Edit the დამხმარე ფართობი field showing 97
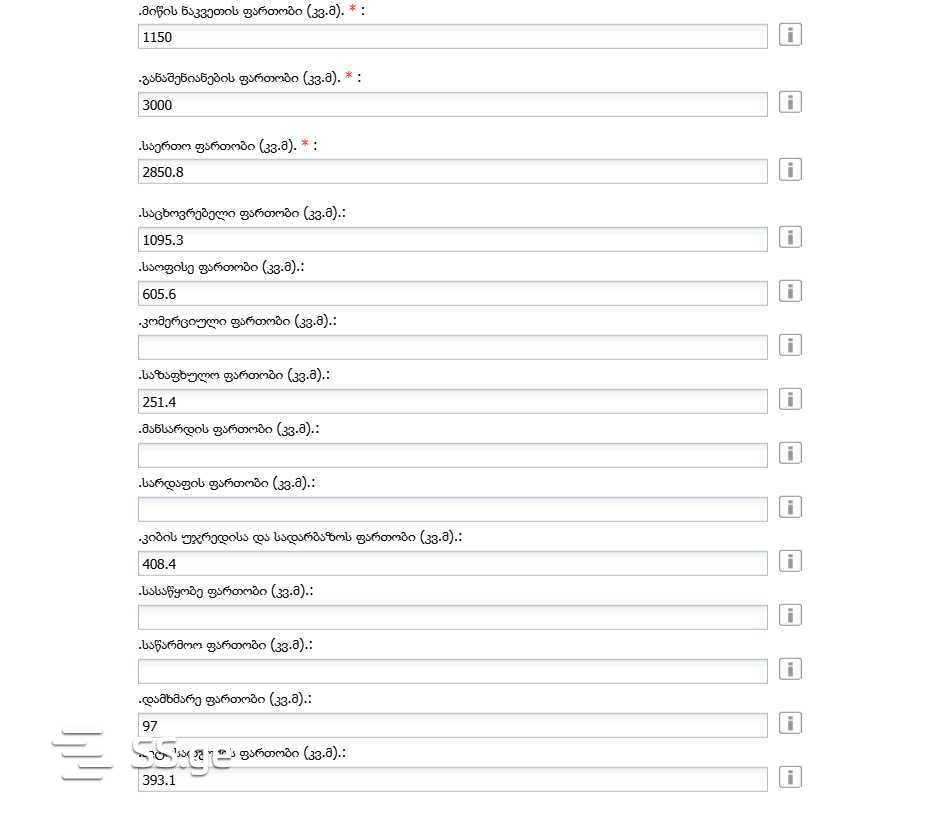 (x=452, y=726)
